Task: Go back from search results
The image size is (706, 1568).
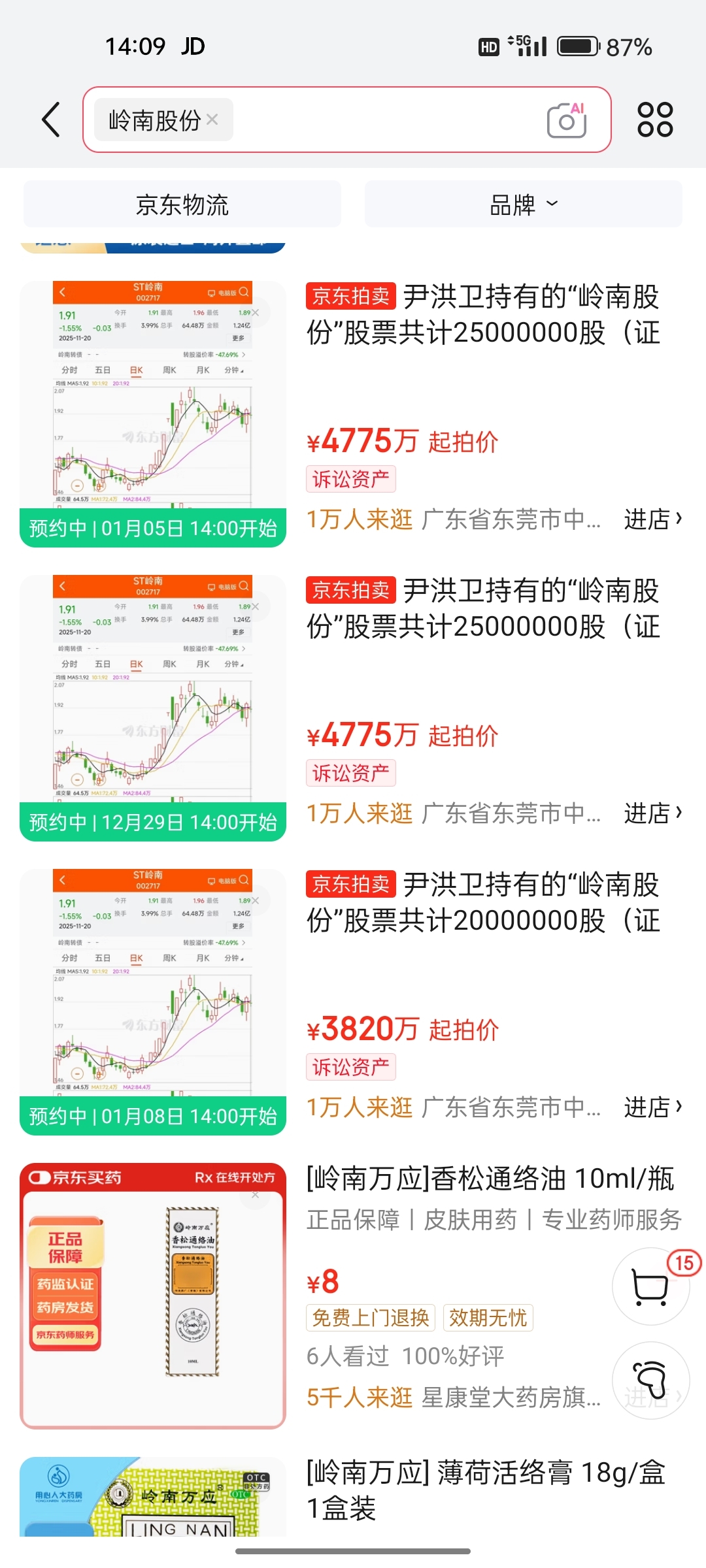Action: (x=51, y=120)
